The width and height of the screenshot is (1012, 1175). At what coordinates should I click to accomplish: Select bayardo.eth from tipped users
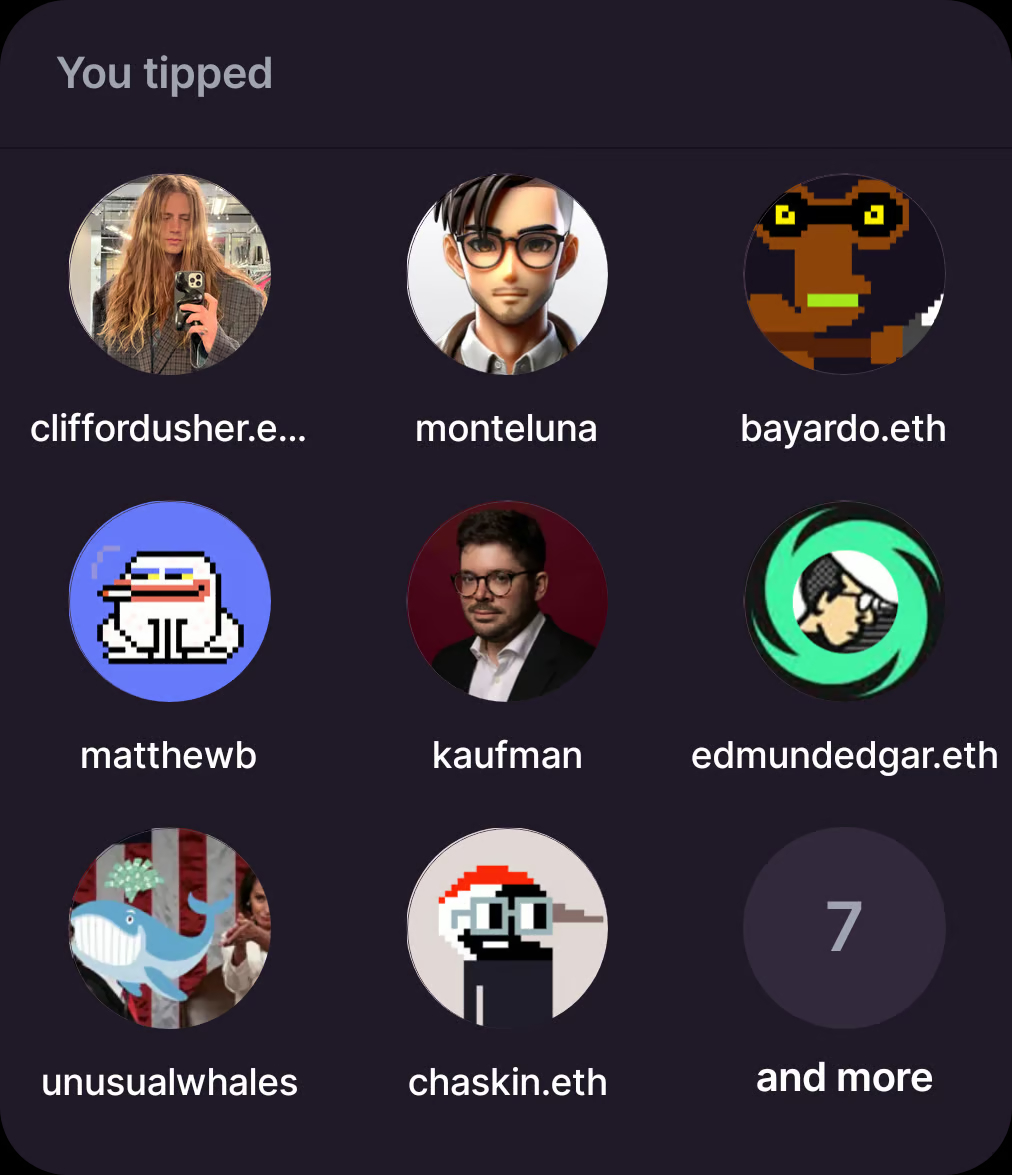coord(844,274)
